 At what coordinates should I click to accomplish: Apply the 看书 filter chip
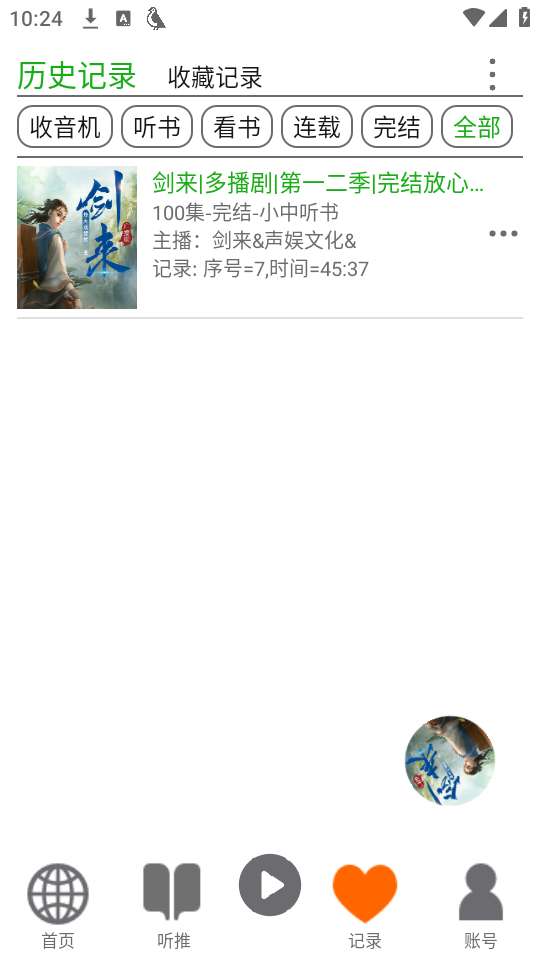[x=237, y=127]
